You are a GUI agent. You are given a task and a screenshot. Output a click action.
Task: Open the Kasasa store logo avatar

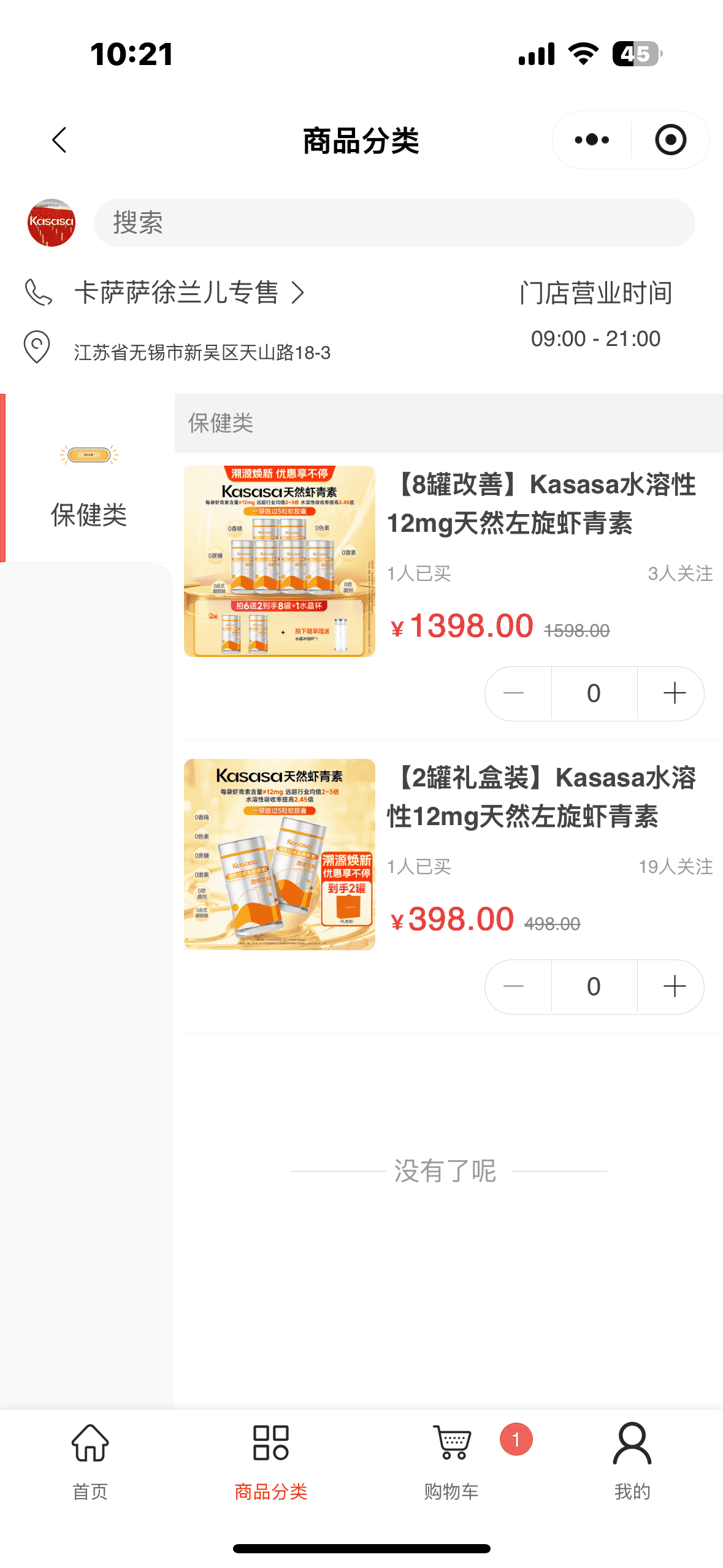point(52,223)
